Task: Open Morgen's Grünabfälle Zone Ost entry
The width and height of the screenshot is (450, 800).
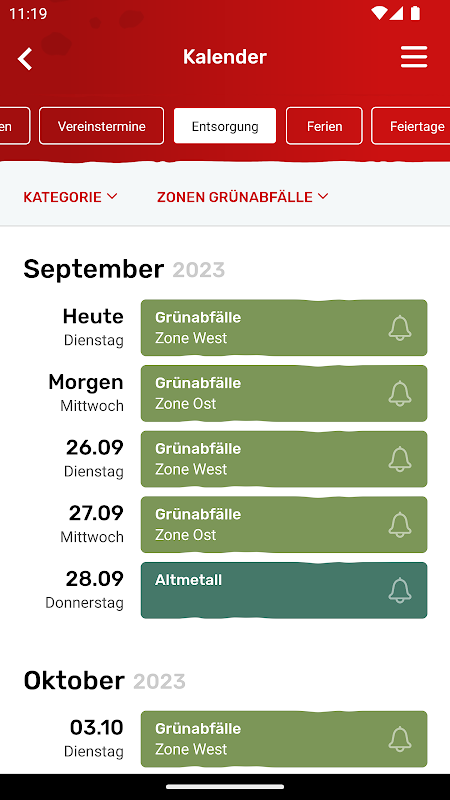Action: pos(284,393)
